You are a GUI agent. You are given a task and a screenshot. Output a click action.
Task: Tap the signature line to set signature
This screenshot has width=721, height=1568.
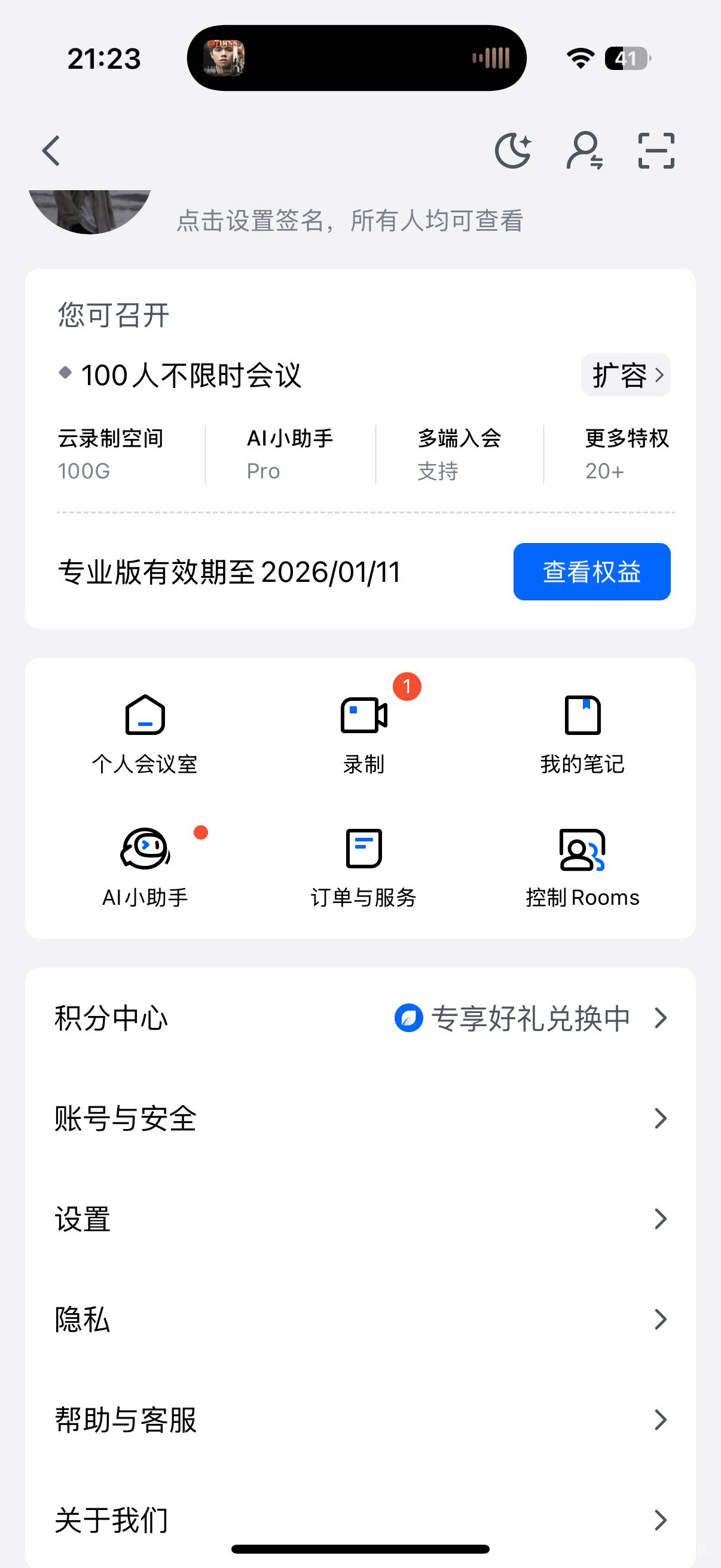tap(349, 220)
